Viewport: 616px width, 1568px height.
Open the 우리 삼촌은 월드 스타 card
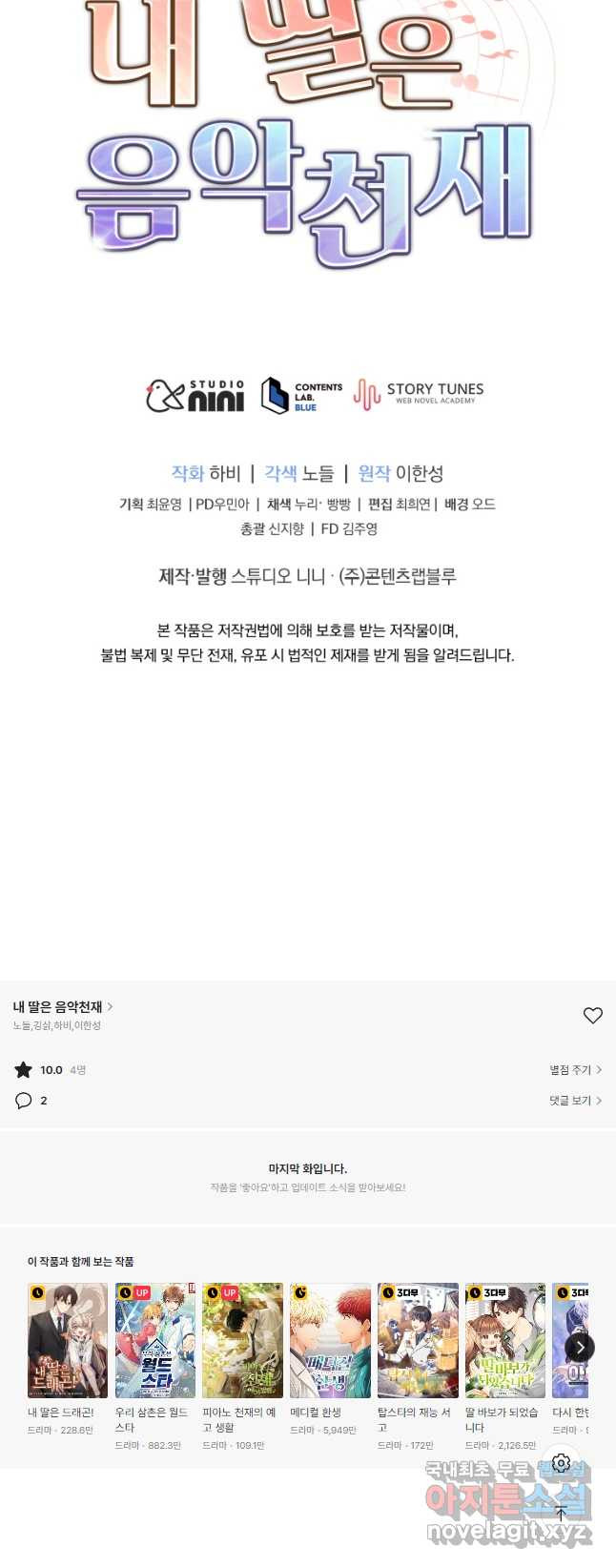(x=154, y=1340)
